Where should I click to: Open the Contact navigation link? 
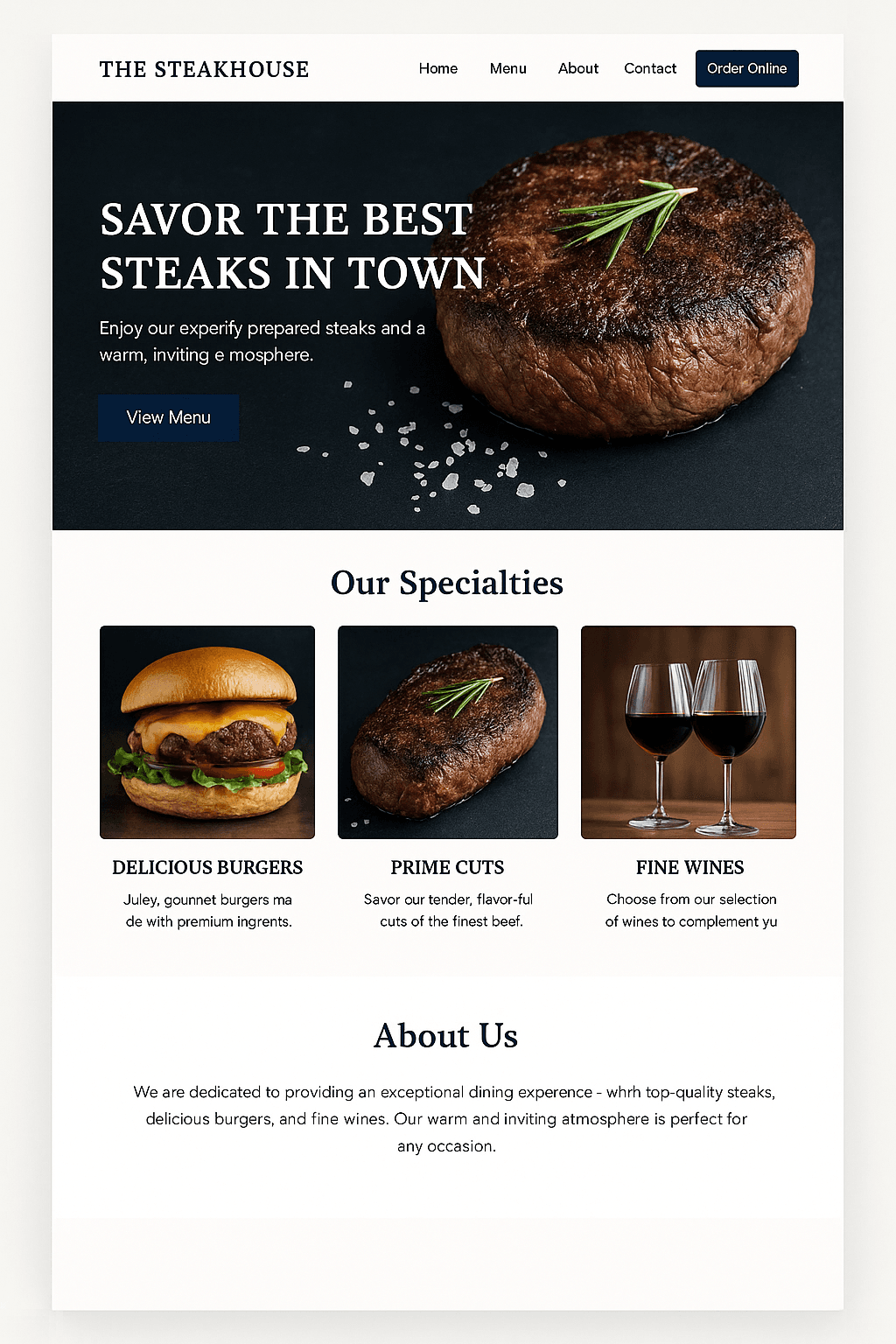(650, 68)
